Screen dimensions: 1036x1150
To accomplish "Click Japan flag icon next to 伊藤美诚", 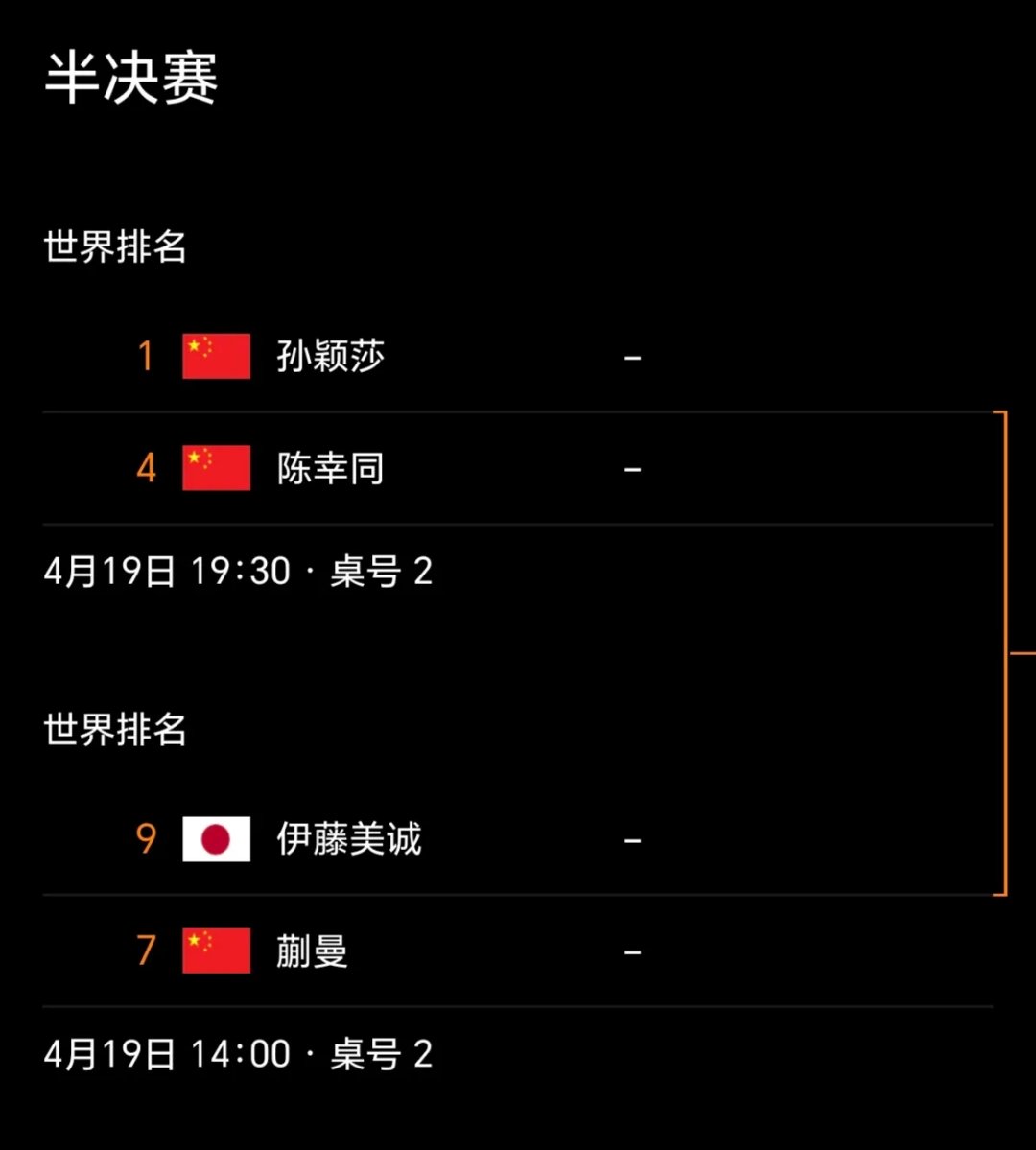I will click(x=215, y=838).
